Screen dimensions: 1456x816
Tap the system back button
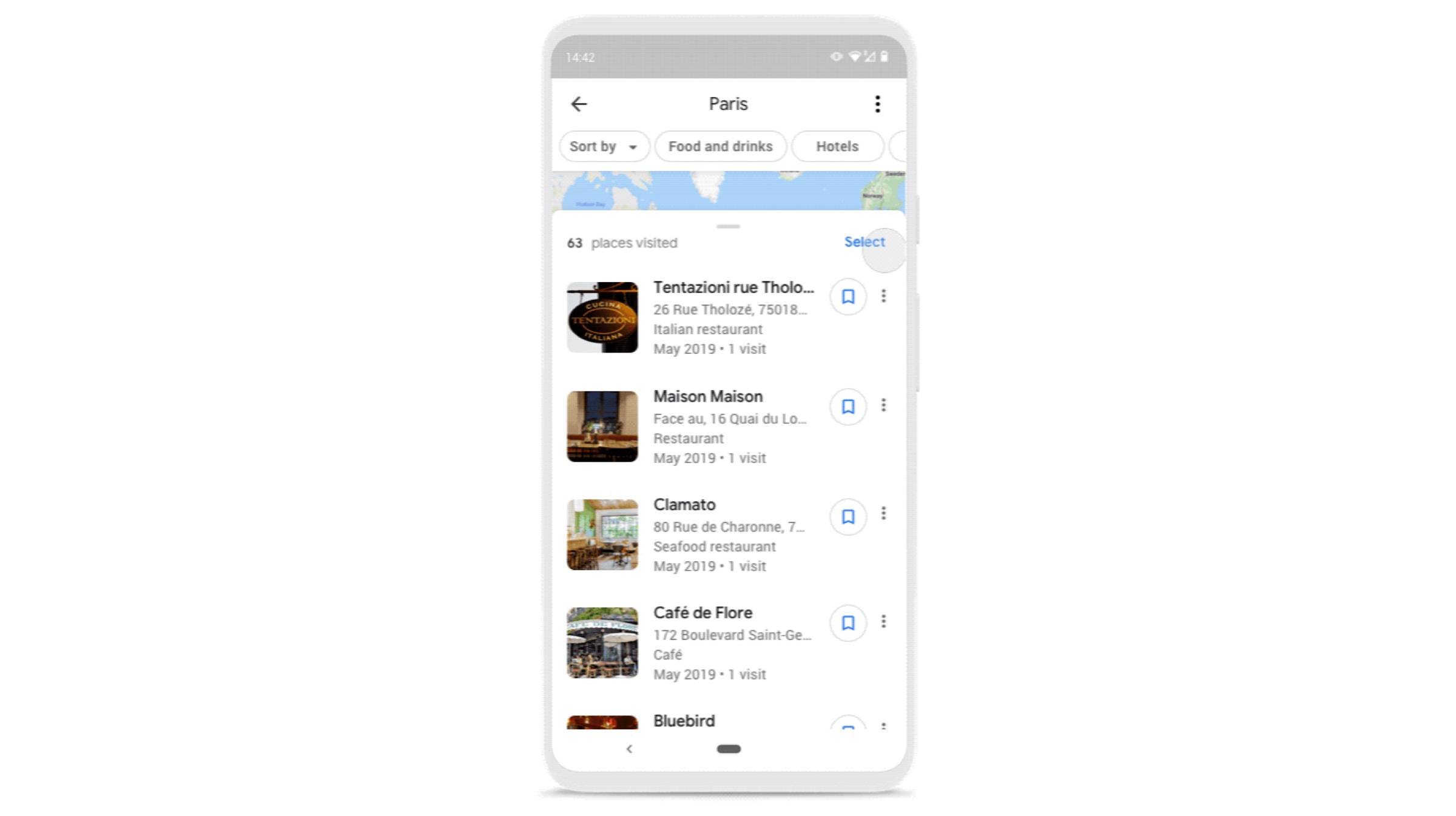pyautogui.click(x=629, y=749)
